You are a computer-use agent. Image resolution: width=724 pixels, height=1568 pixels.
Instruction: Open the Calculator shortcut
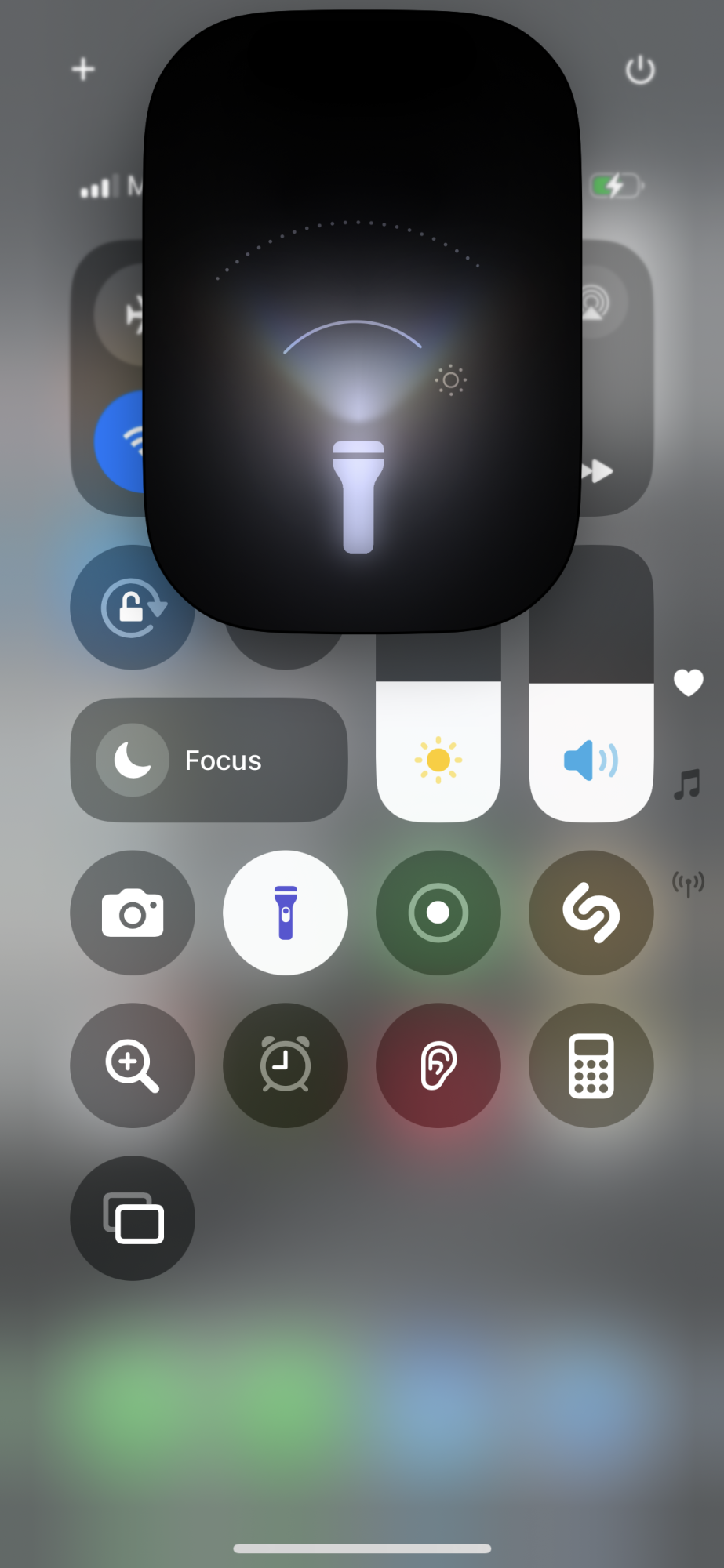[591, 1065]
